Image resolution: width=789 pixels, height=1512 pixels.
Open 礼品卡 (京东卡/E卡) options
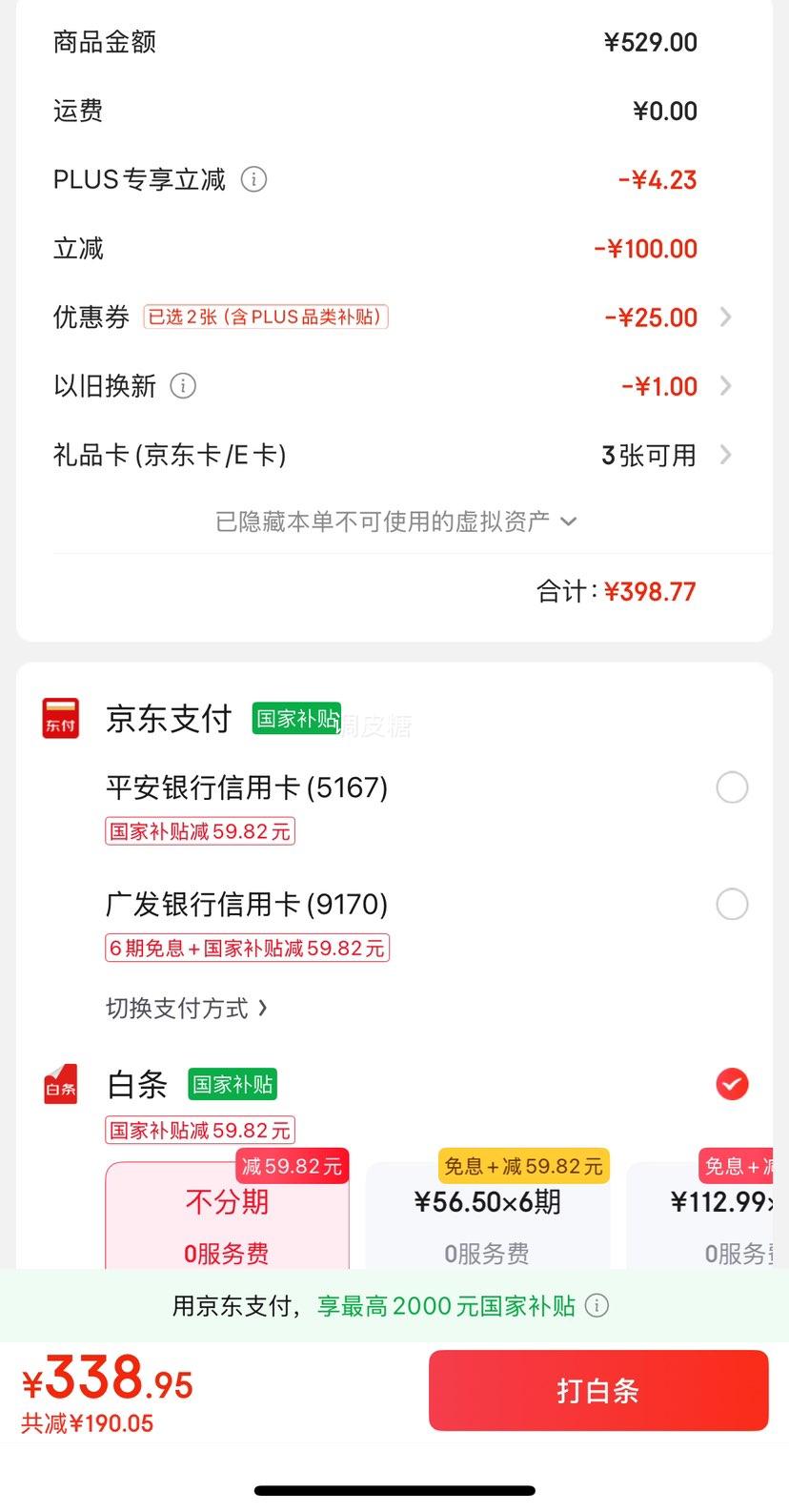click(x=725, y=455)
